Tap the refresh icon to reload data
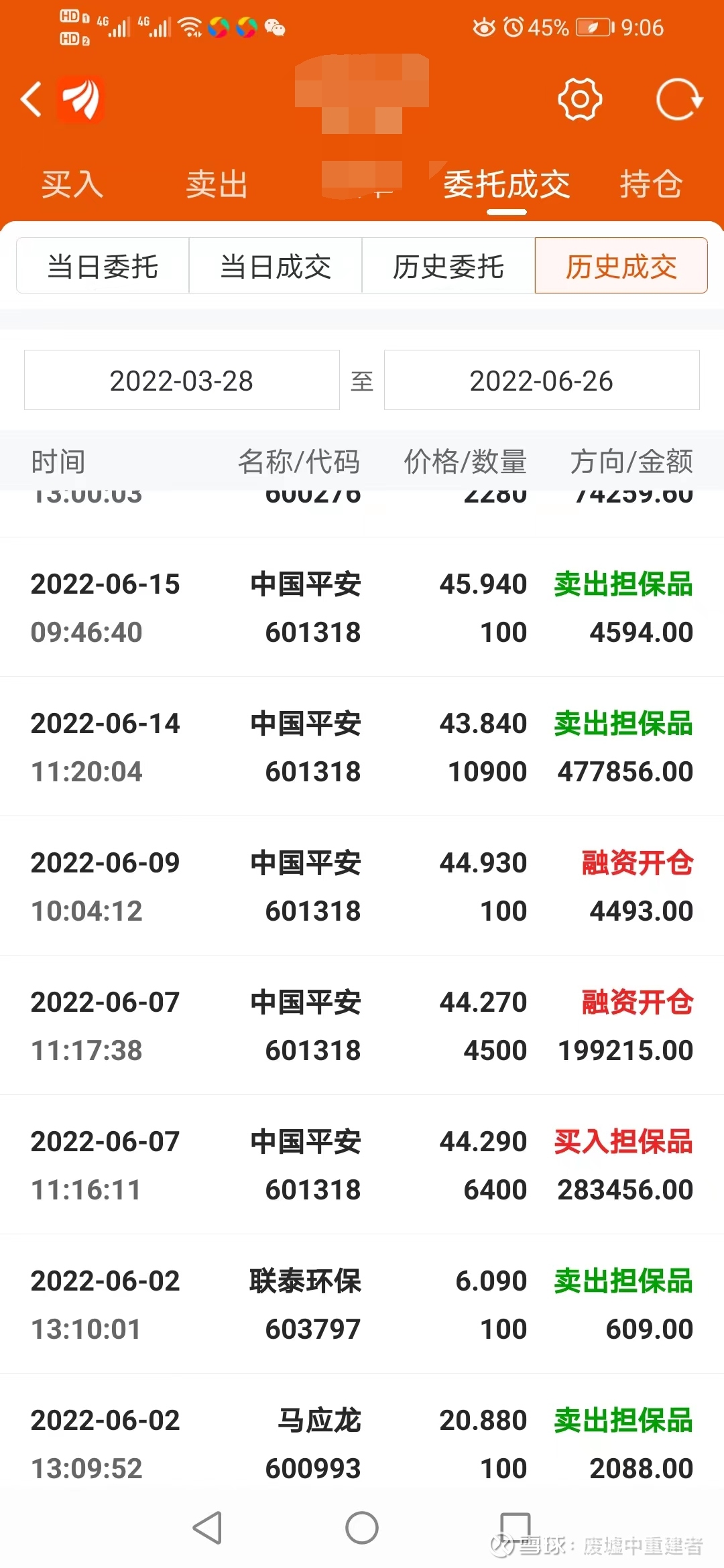The height and width of the screenshot is (1568, 724). click(x=679, y=99)
